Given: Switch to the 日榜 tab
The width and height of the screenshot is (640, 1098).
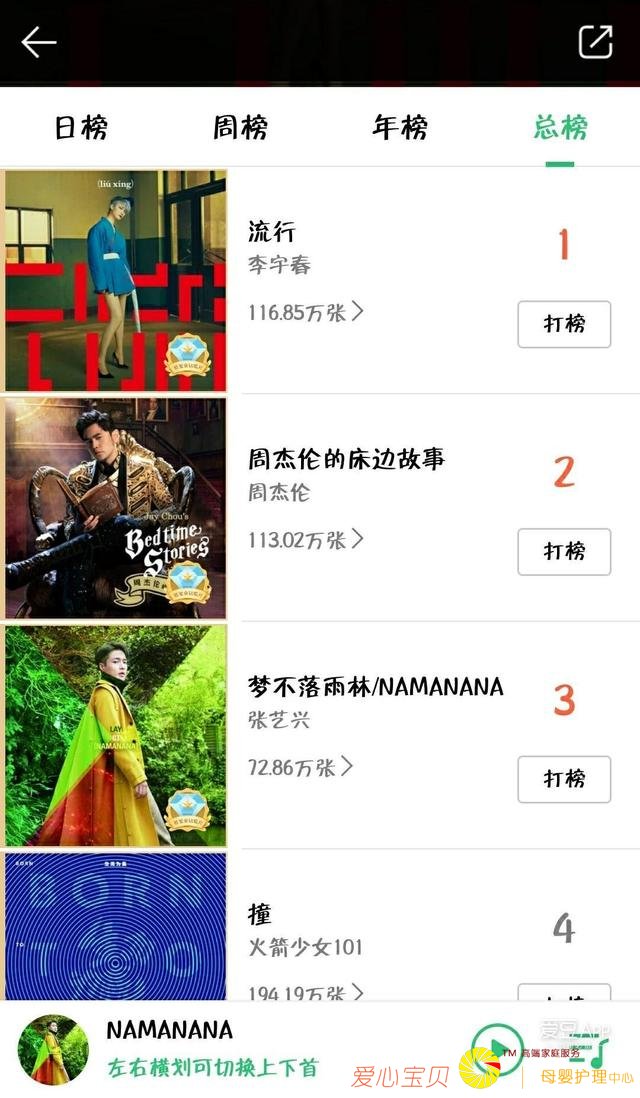Looking at the screenshot, I should 81,128.
